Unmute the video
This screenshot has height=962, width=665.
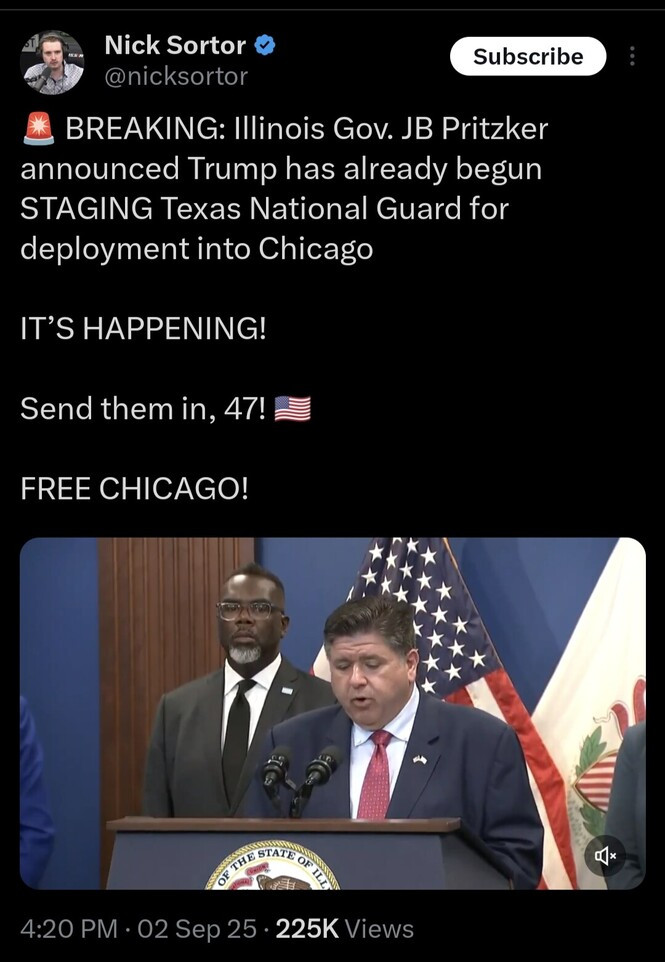605,856
